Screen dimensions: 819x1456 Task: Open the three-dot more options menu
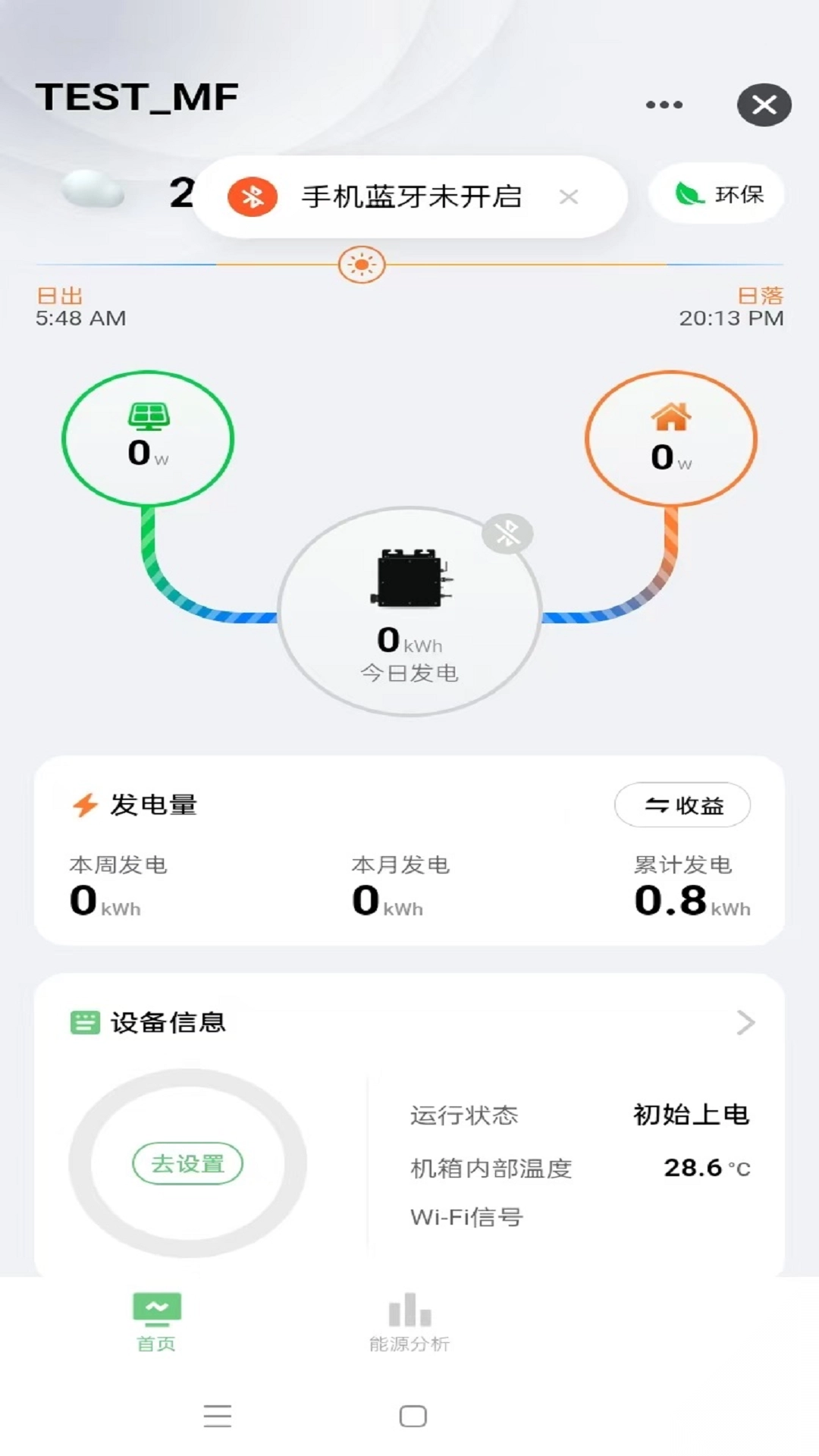click(664, 104)
